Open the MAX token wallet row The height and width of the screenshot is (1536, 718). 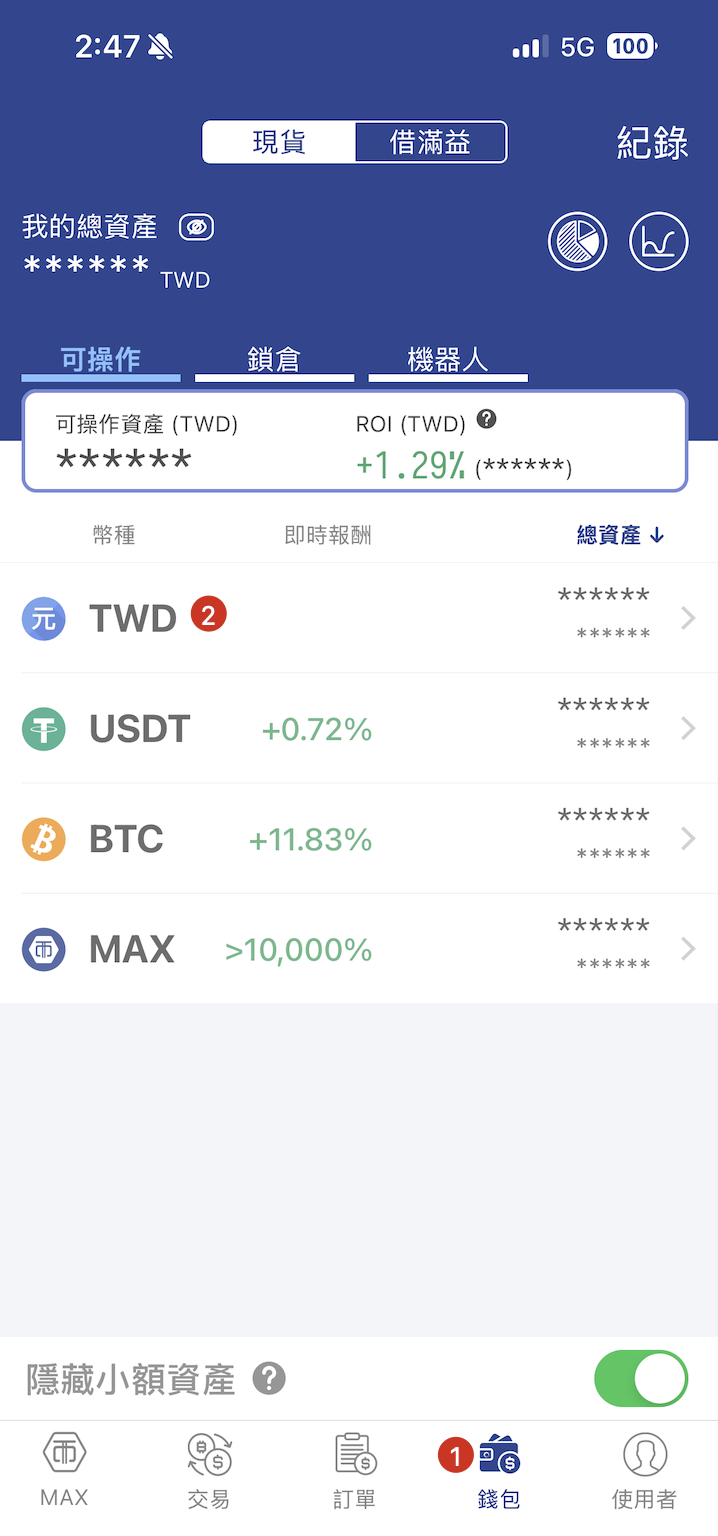coord(359,948)
